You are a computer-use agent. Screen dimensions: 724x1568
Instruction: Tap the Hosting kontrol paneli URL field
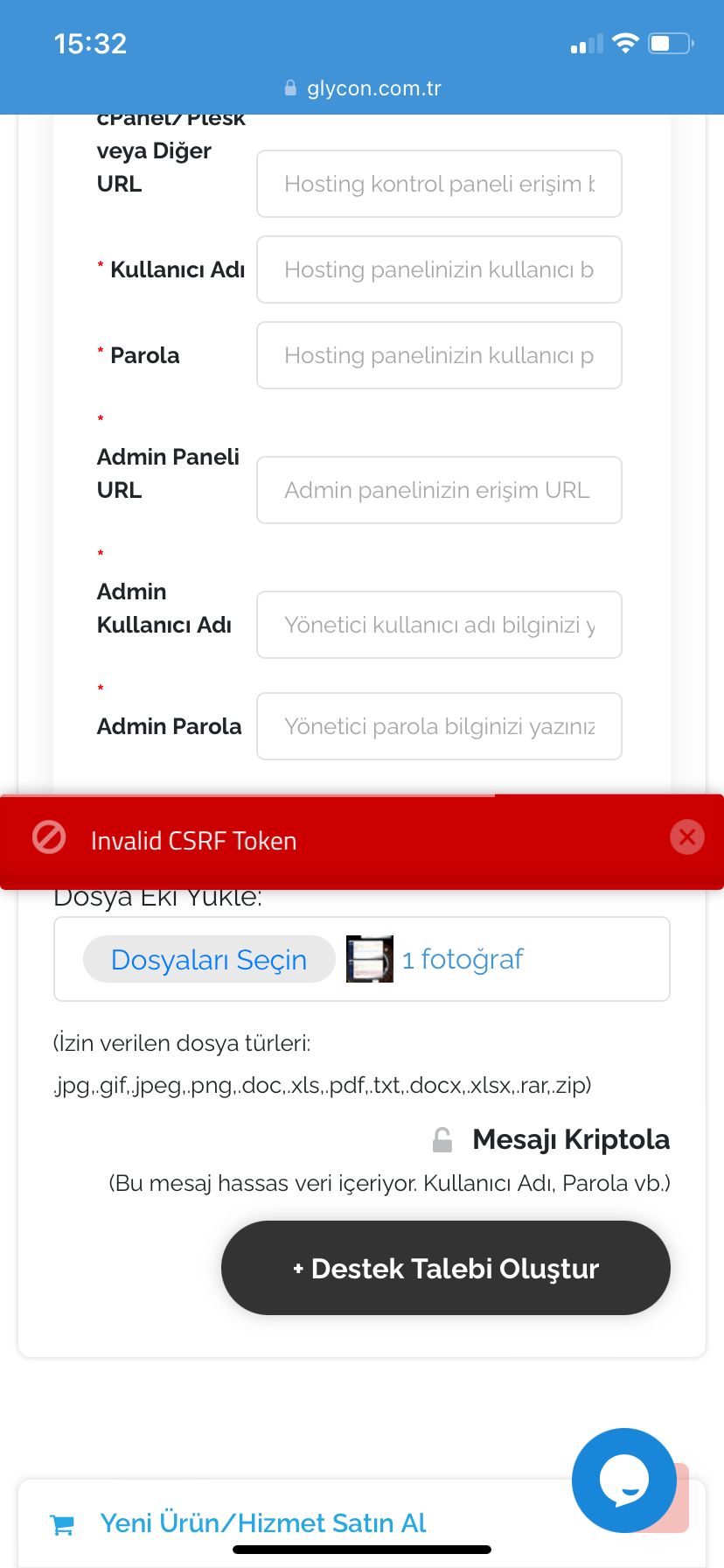point(439,184)
